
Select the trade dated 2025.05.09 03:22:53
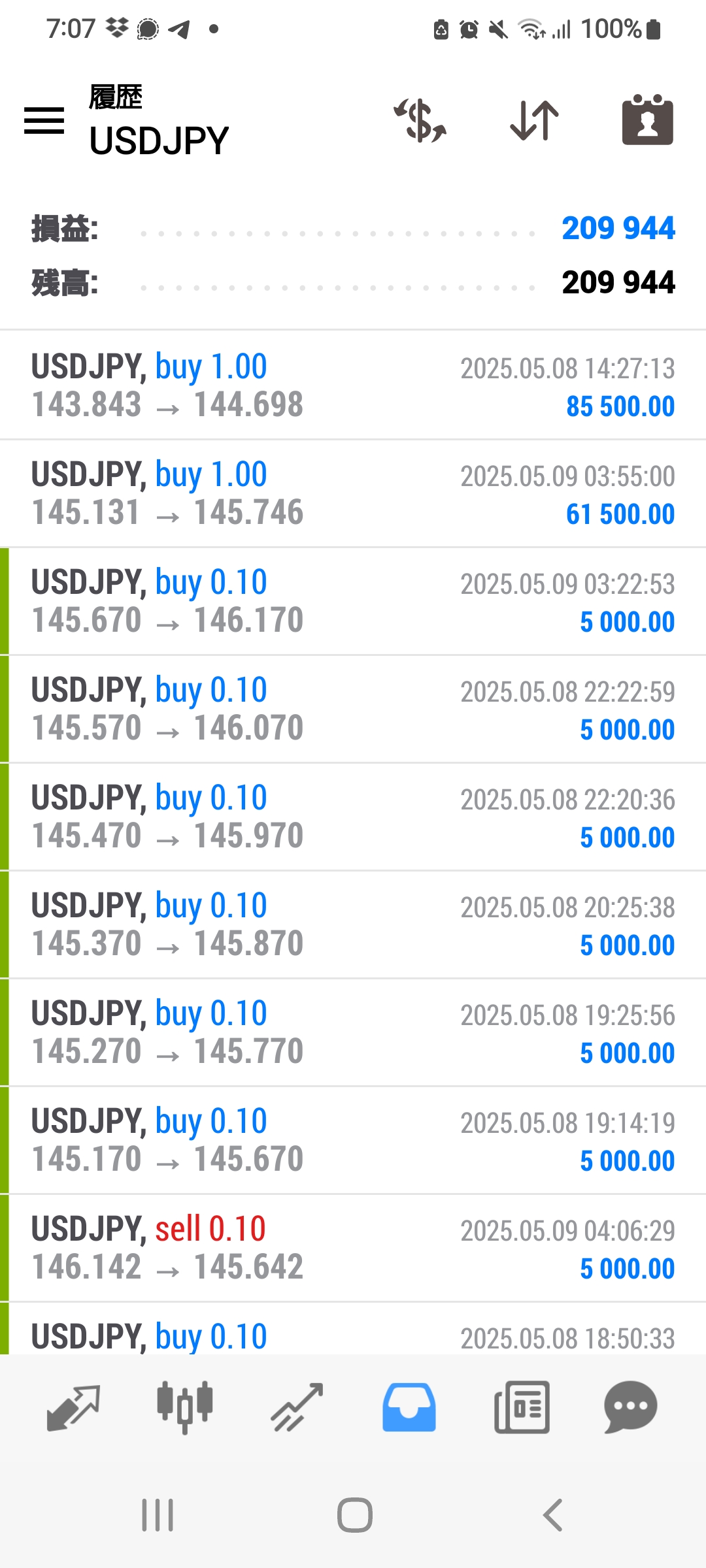(353, 601)
